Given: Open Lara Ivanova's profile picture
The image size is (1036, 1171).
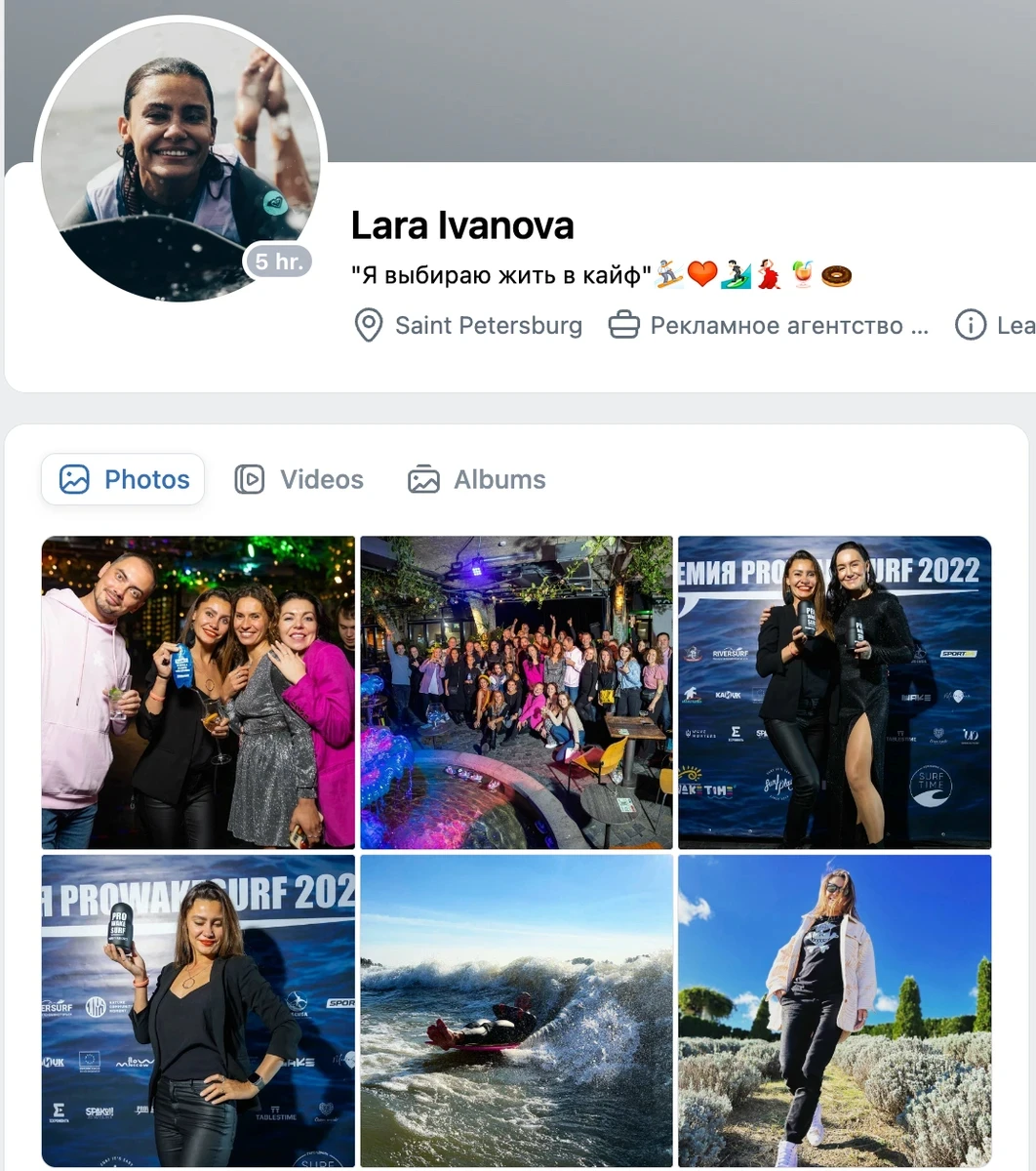Looking at the screenshot, I should pyautogui.click(x=180, y=161).
